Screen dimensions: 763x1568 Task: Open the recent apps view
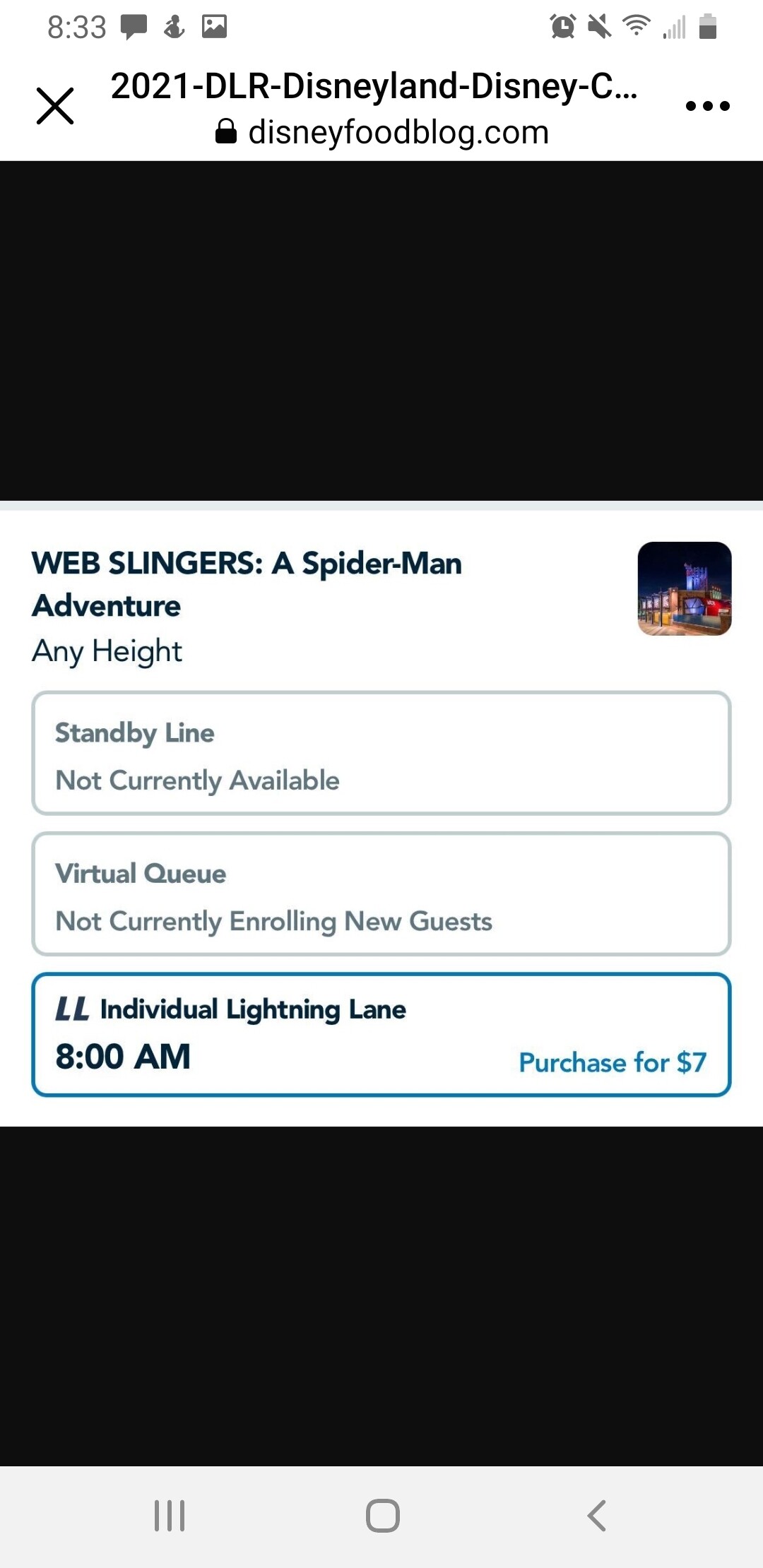[170, 1515]
